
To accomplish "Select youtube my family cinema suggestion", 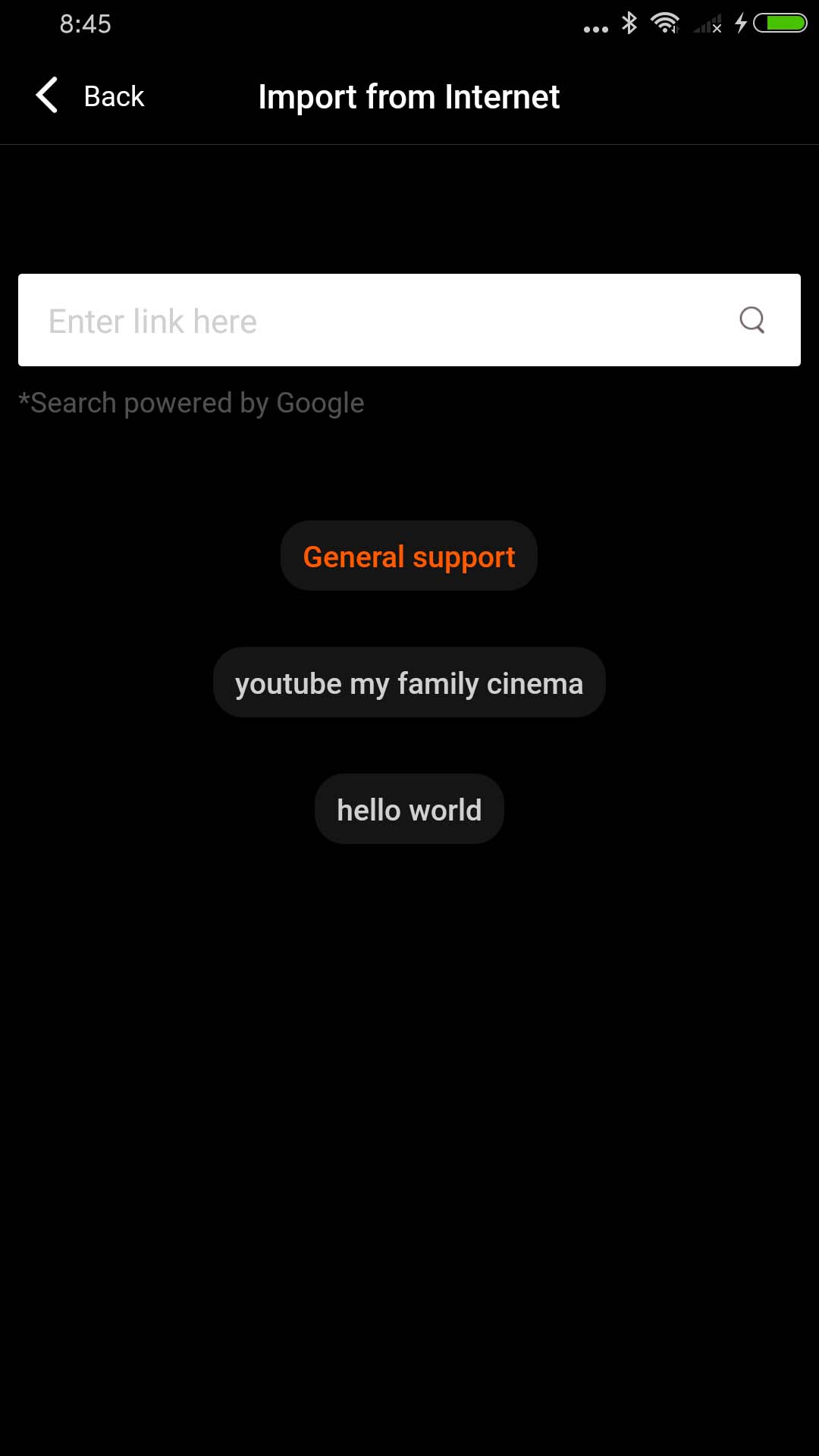I will click(x=409, y=683).
